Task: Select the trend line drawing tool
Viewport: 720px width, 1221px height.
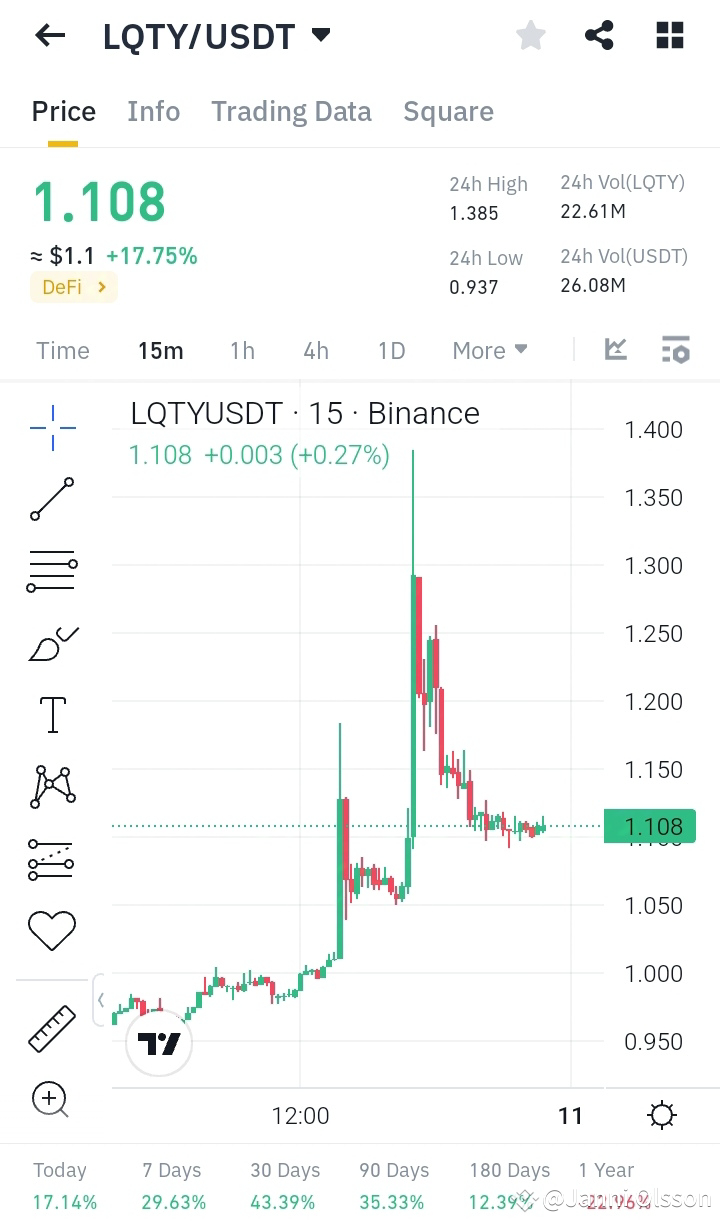Action: [x=51, y=497]
